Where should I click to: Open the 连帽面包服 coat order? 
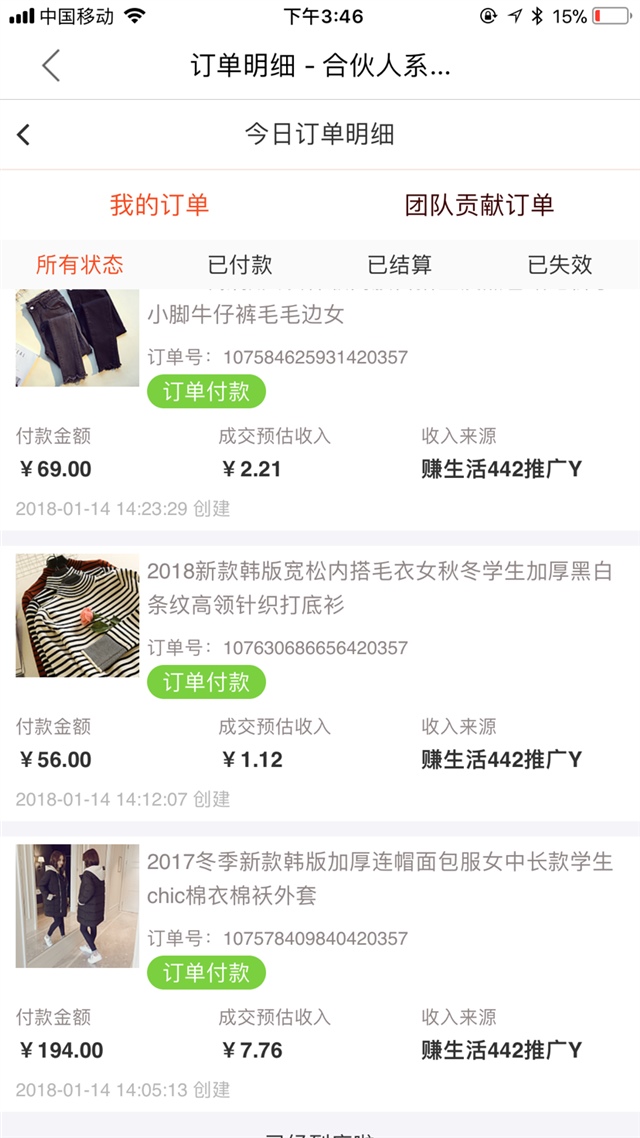pos(380,878)
